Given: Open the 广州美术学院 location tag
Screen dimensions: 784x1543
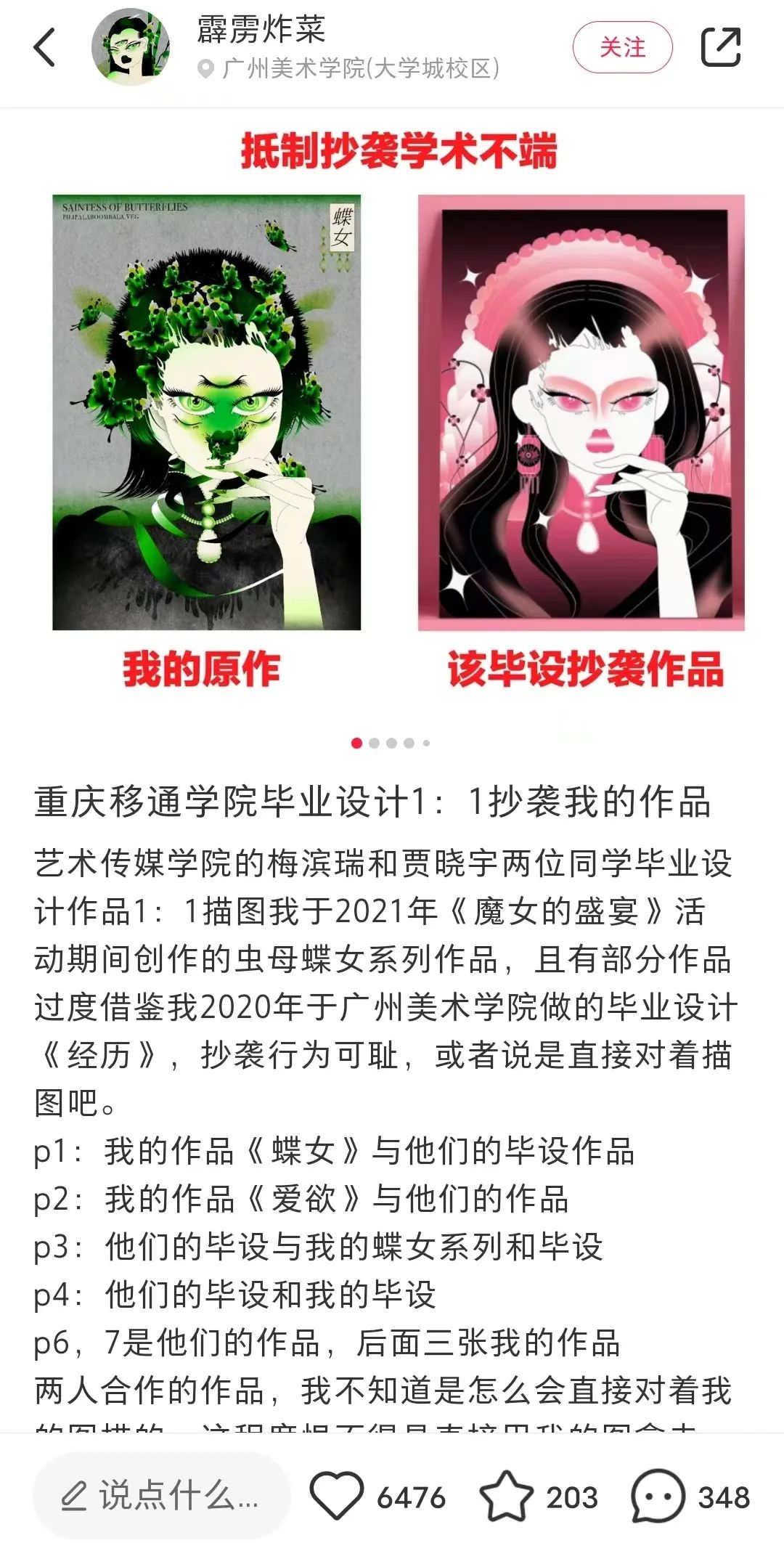Looking at the screenshot, I should pyautogui.click(x=350, y=69).
